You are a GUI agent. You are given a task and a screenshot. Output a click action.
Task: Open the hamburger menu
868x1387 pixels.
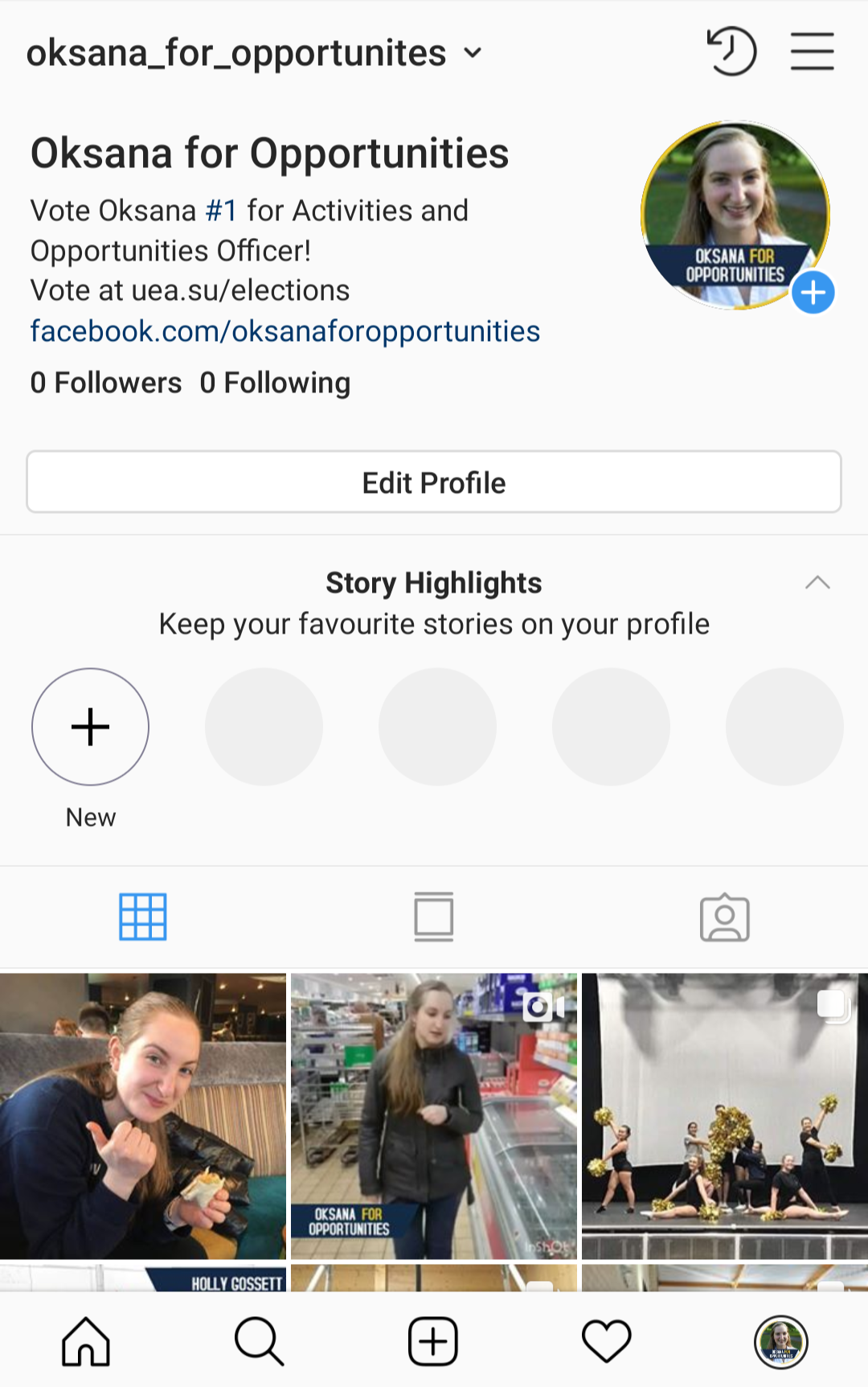[812, 51]
